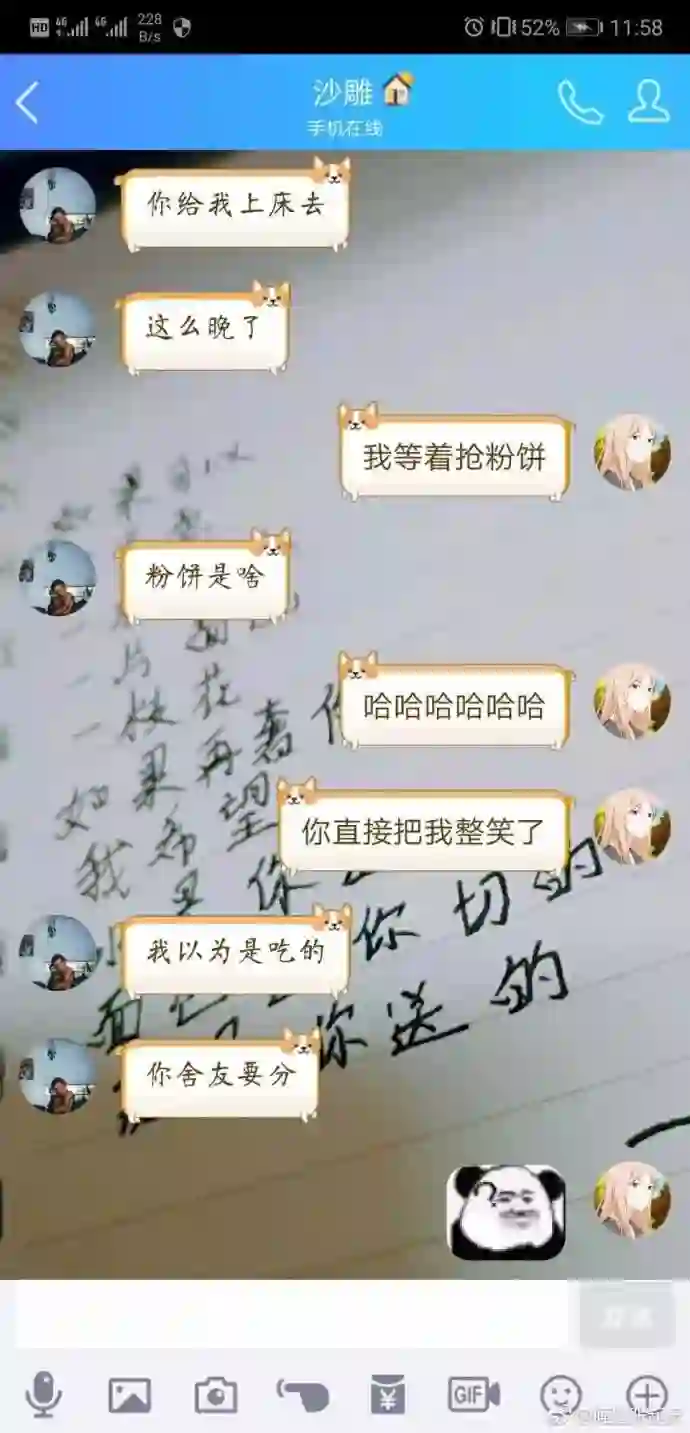Open the emoji sticker panel
This screenshot has width=690, height=1433.
click(560, 1394)
